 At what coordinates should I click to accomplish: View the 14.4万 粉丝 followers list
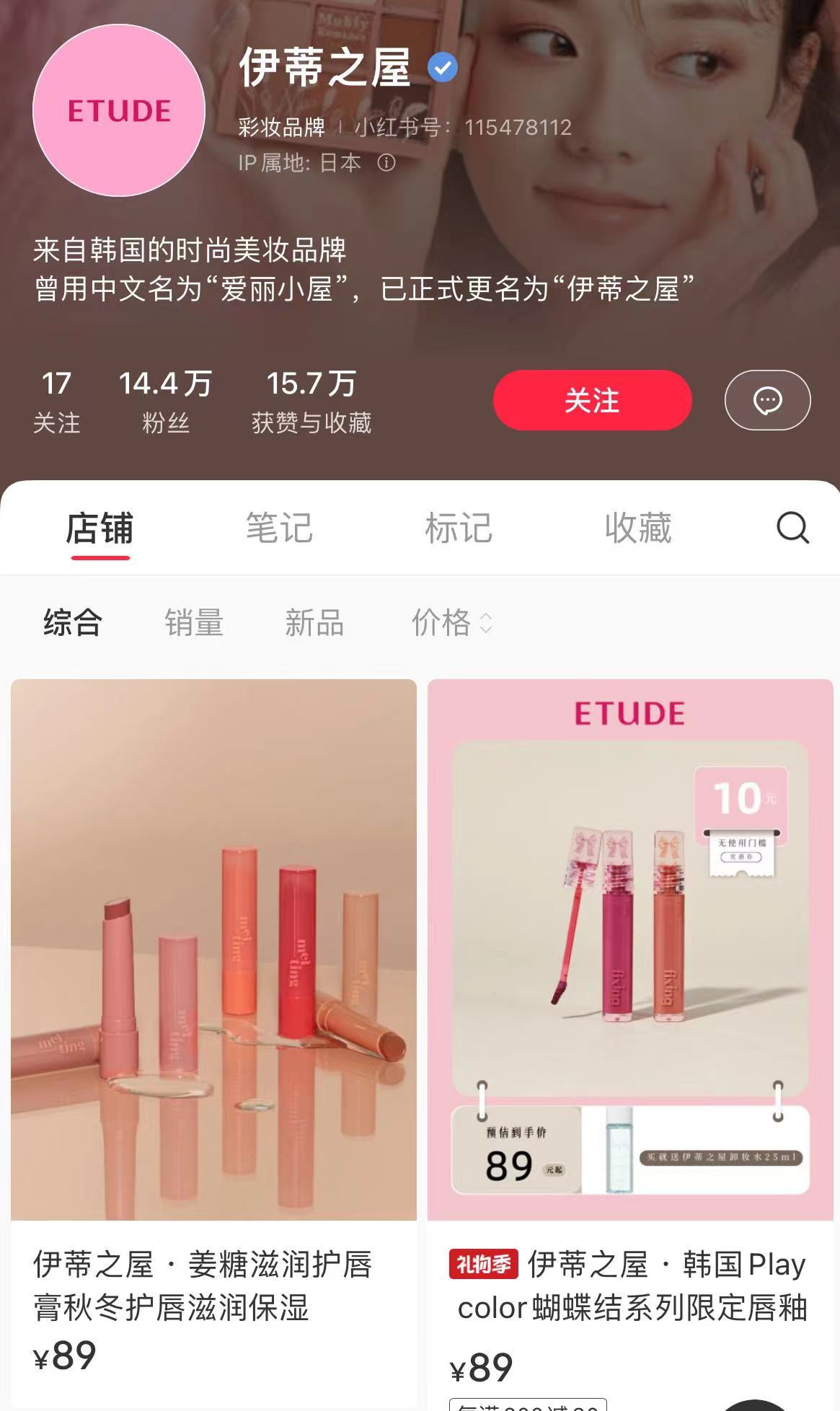[x=165, y=402]
